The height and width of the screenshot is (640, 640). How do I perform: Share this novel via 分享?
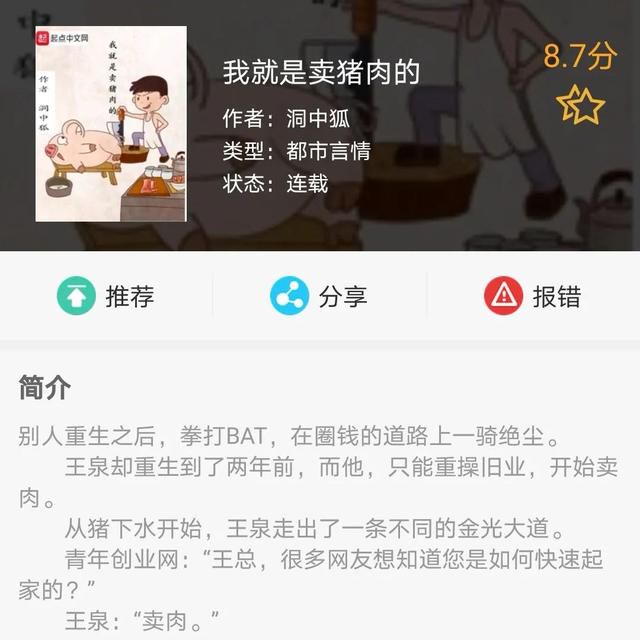[319, 296]
